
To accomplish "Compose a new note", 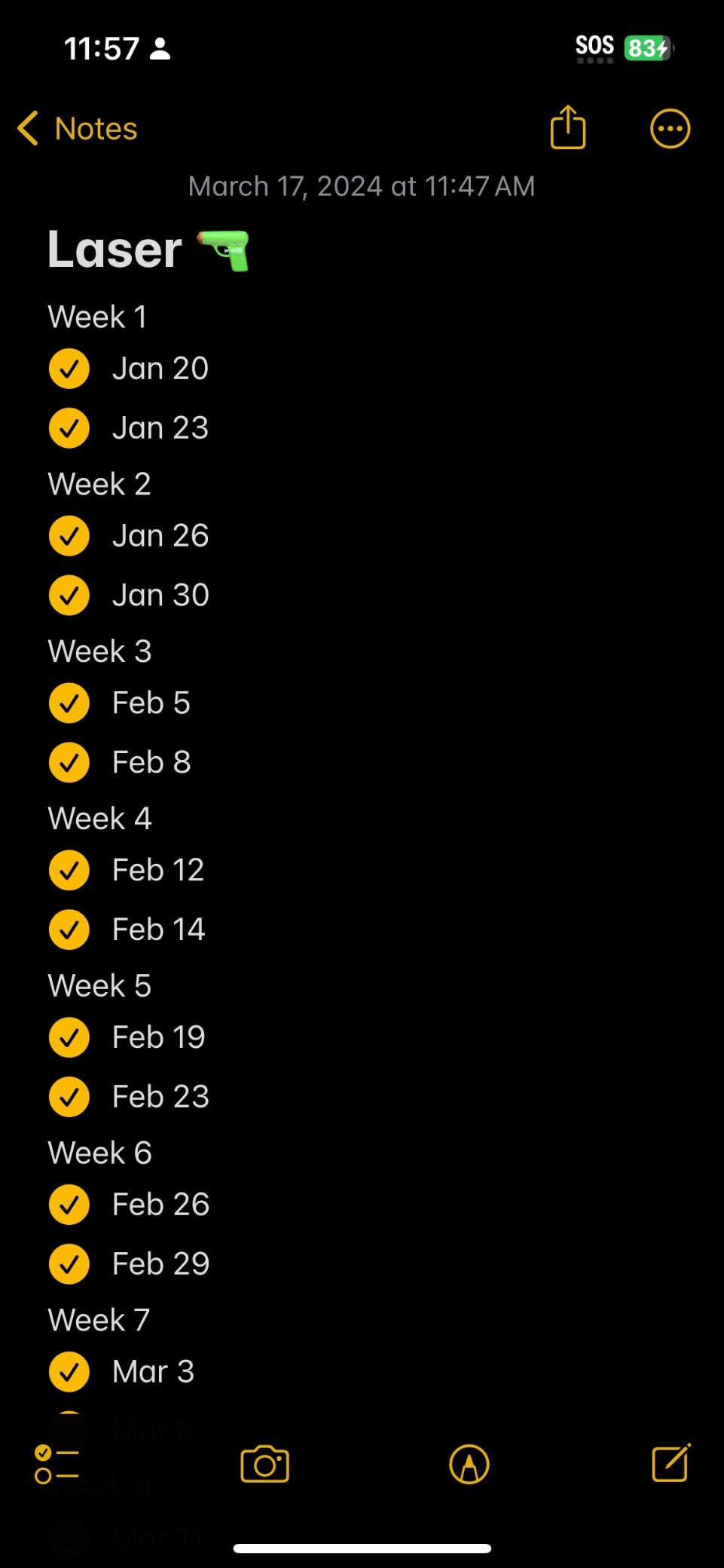I will [671, 1463].
